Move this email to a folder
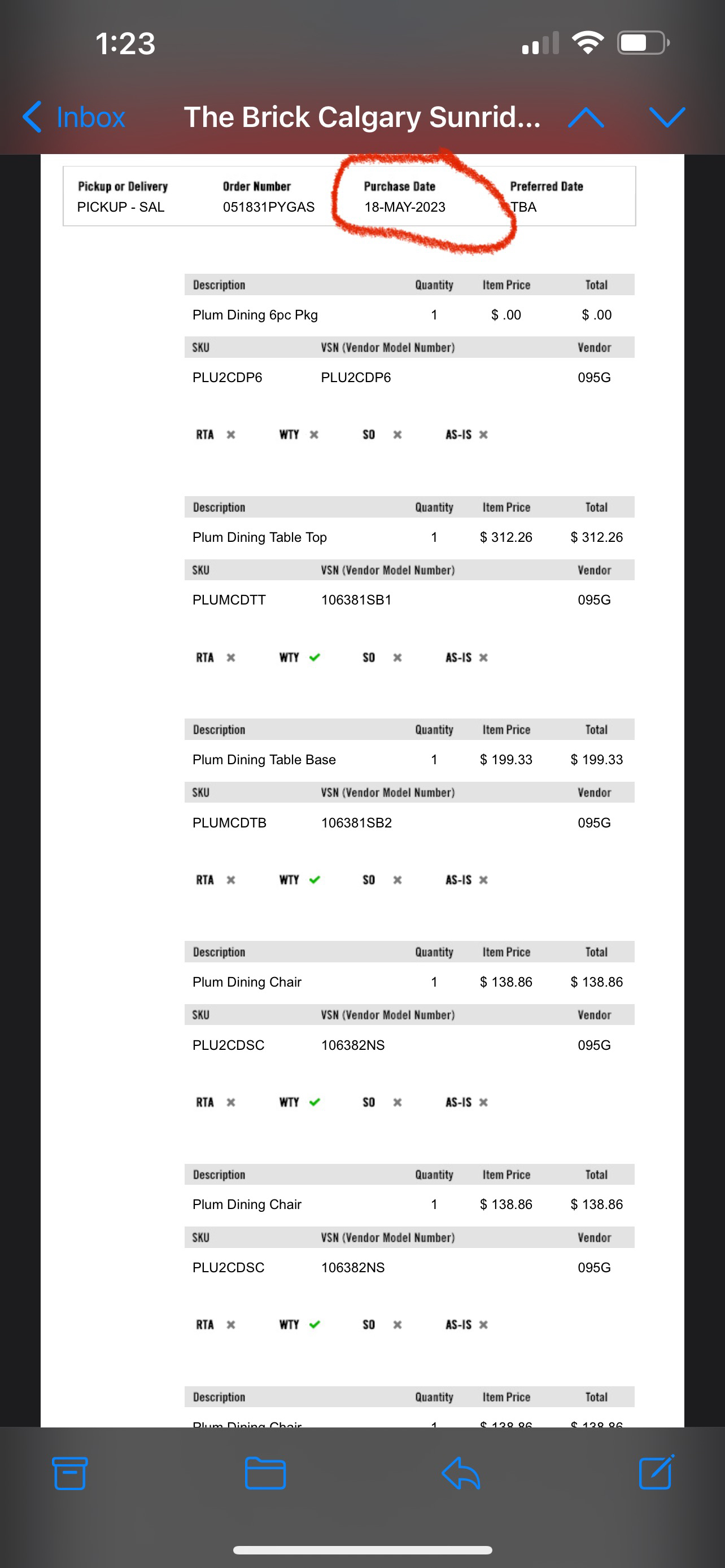This screenshot has width=725, height=1568. 265,1473
